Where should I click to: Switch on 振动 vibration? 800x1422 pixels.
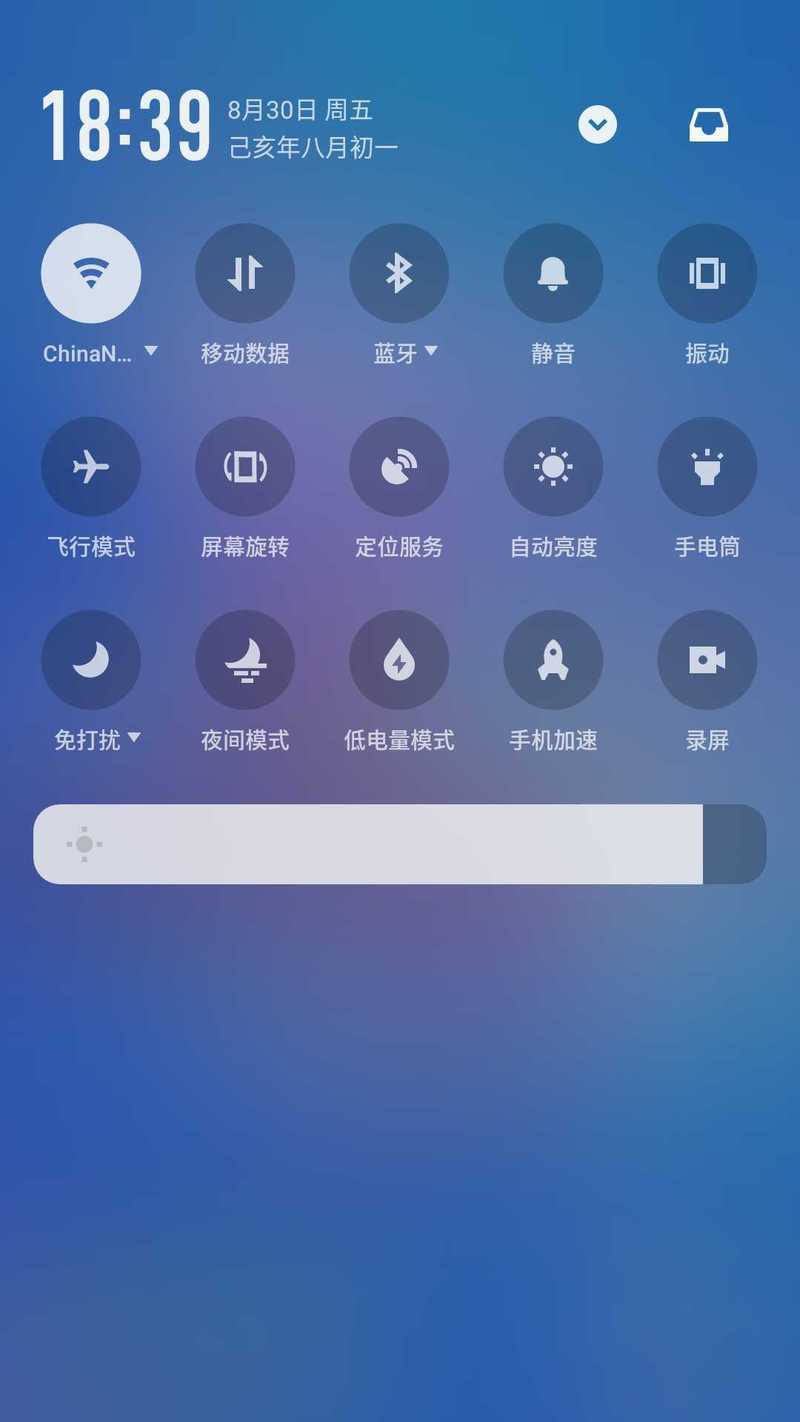tap(707, 273)
